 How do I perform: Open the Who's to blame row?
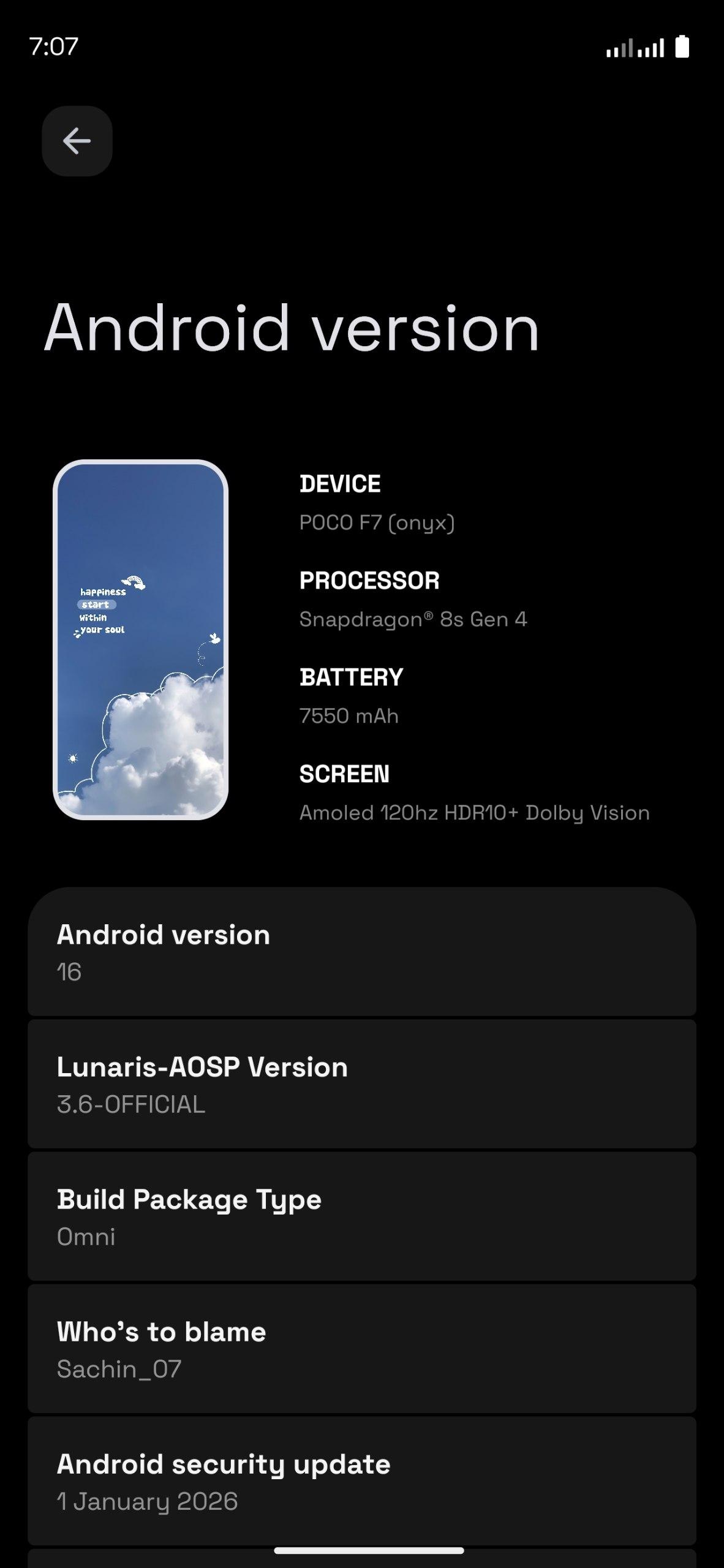point(361,1349)
